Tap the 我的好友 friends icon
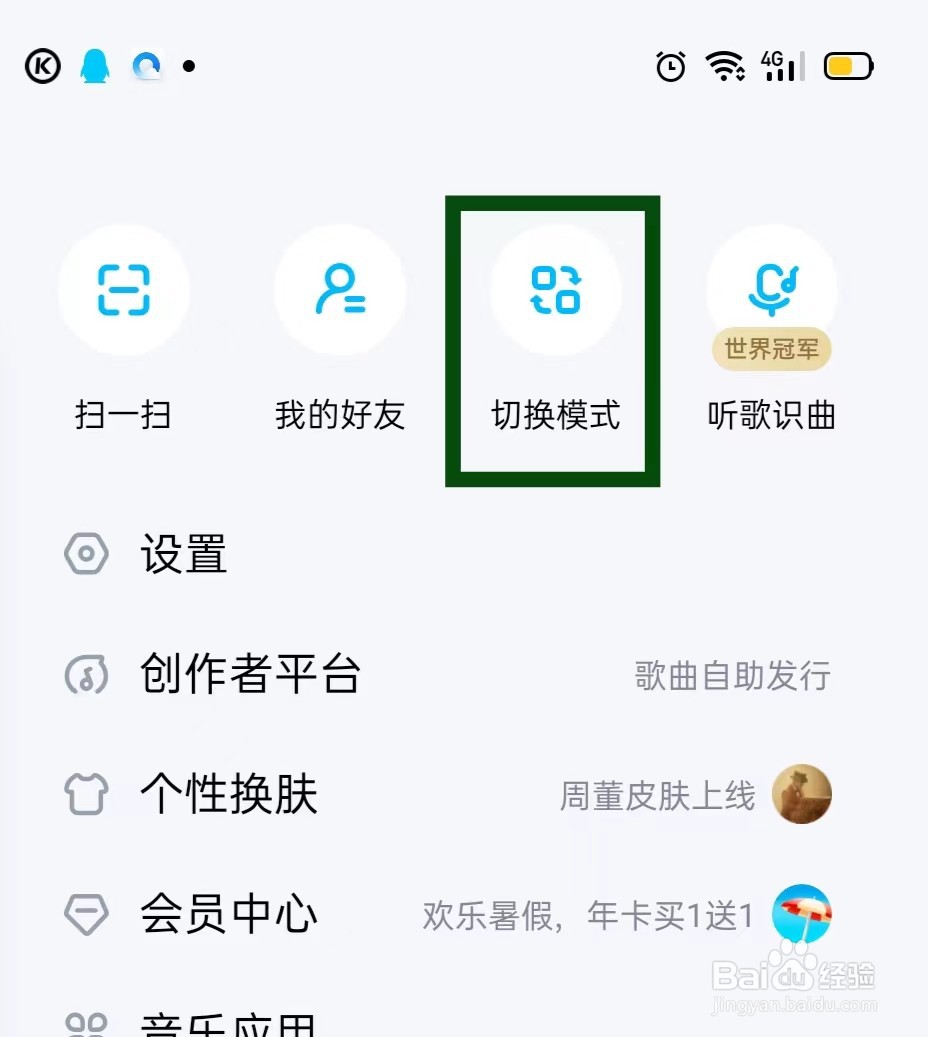Screen dimensions: 928x1037 click(340, 291)
